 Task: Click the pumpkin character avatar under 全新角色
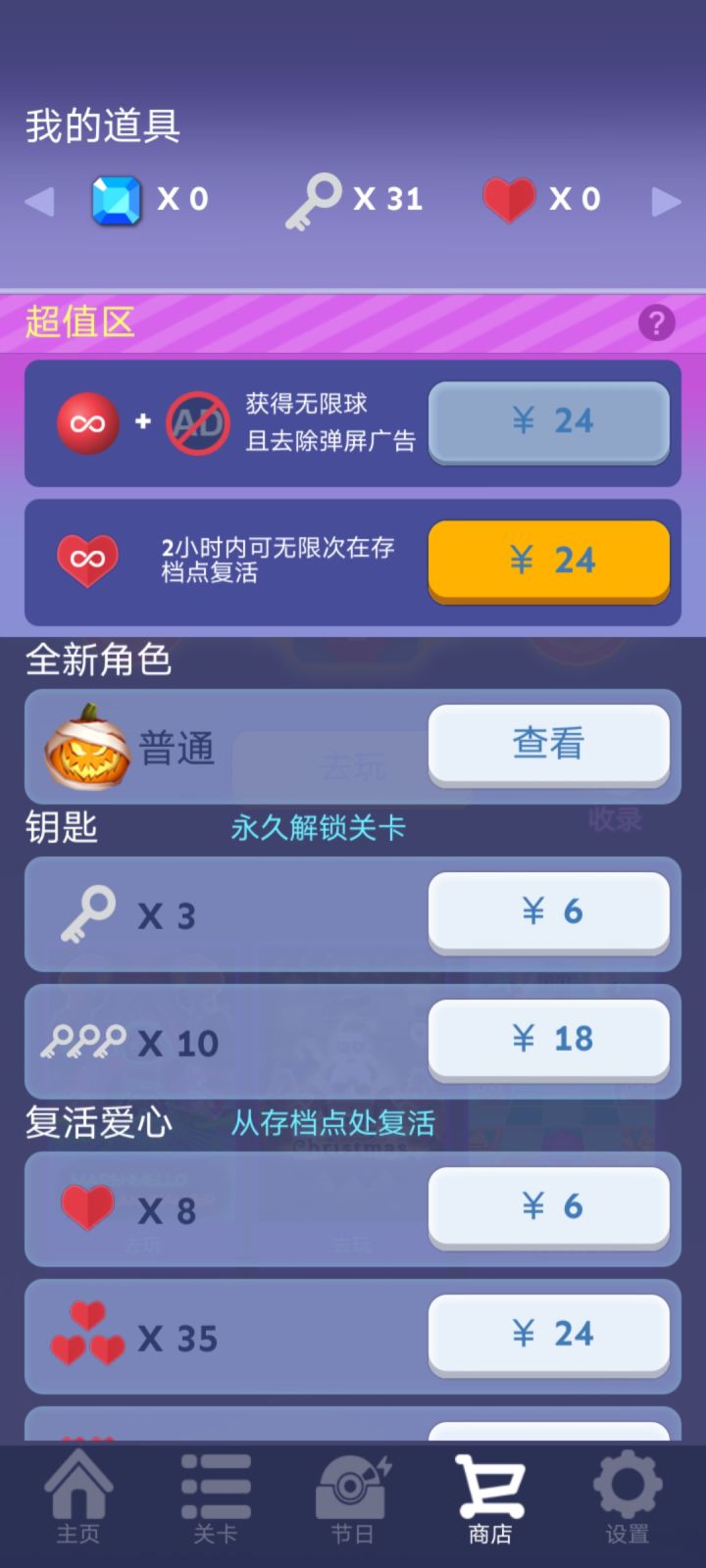(x=86, y=746)
